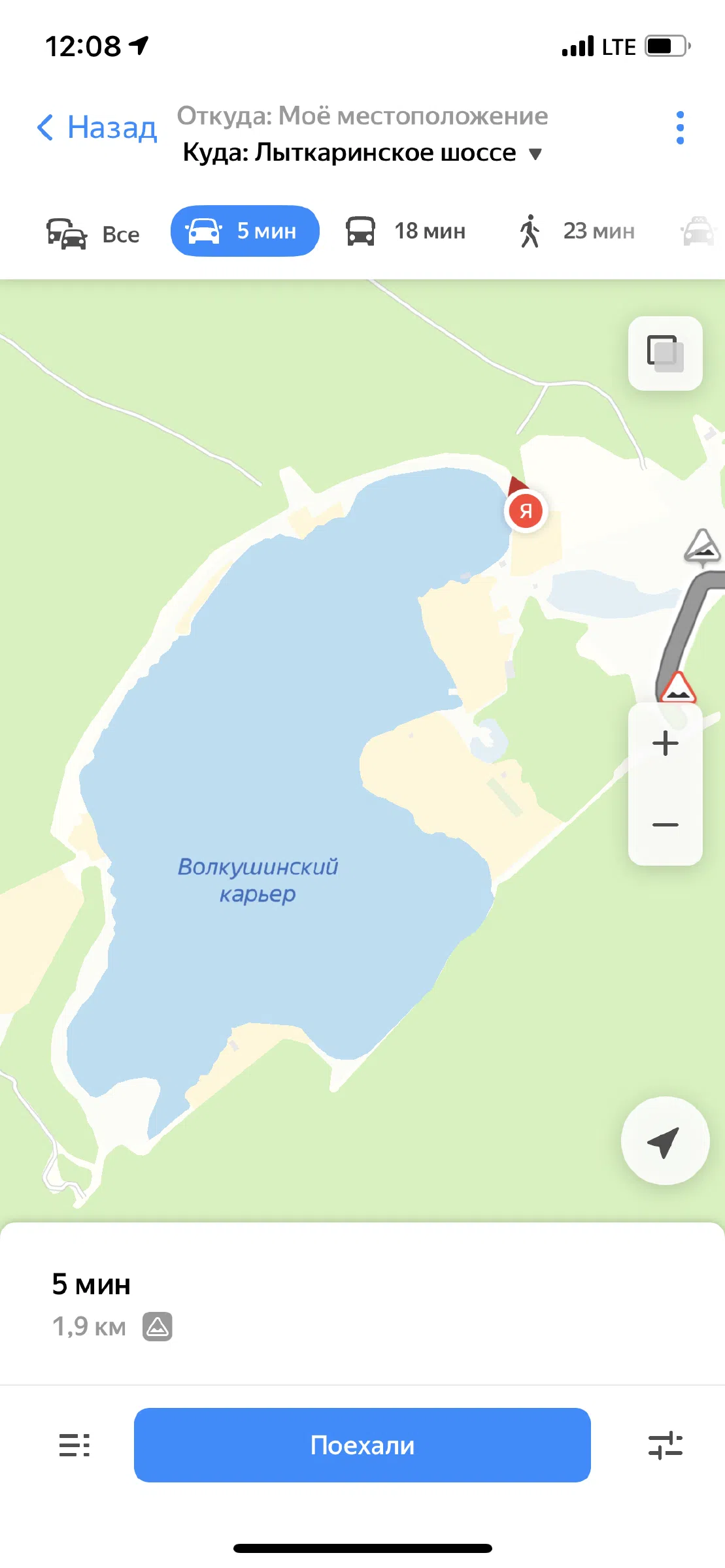Viewport: 725px width, 1568px height.
Task: Switch to the bus 18 мин tab
Action: pyautogui.click(x=405, y=231)
